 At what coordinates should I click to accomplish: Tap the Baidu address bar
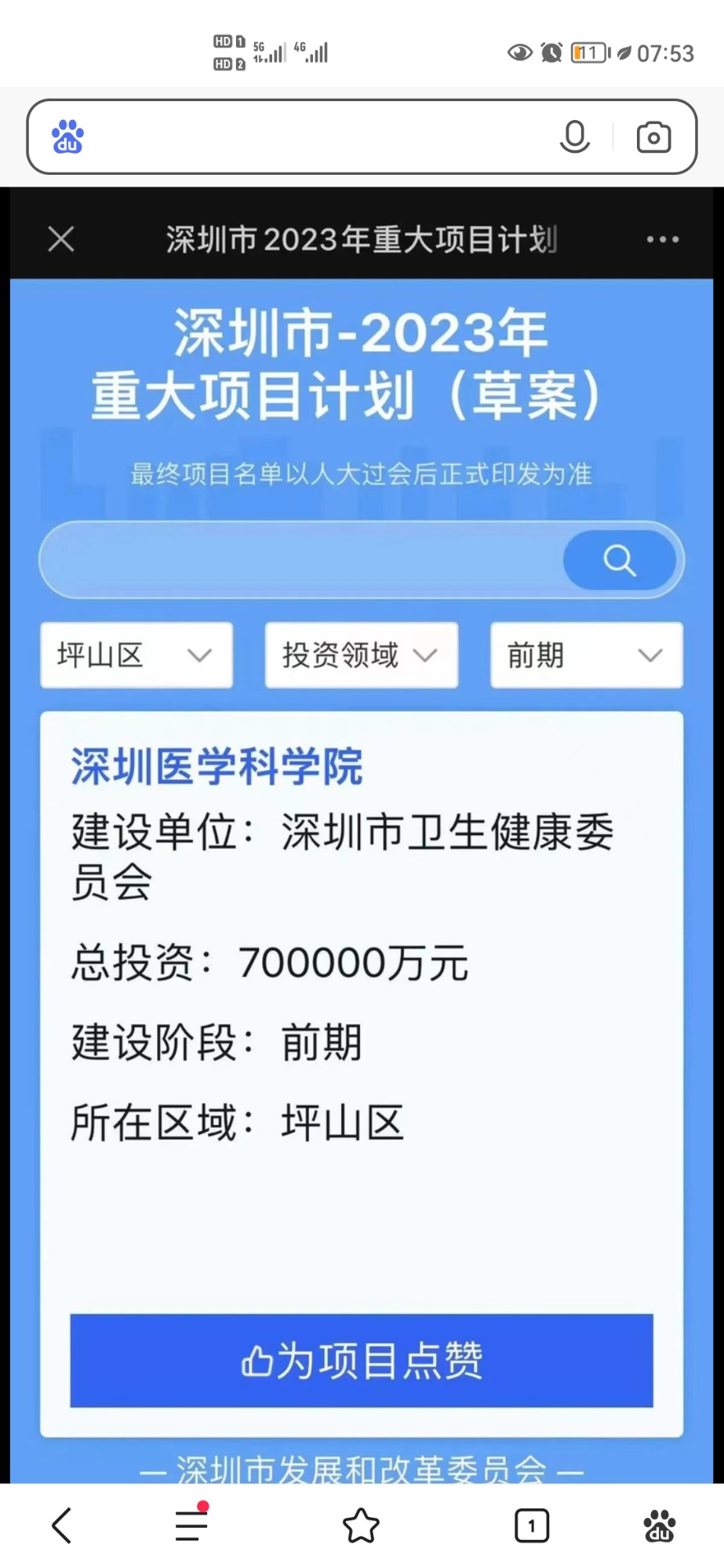314,136
